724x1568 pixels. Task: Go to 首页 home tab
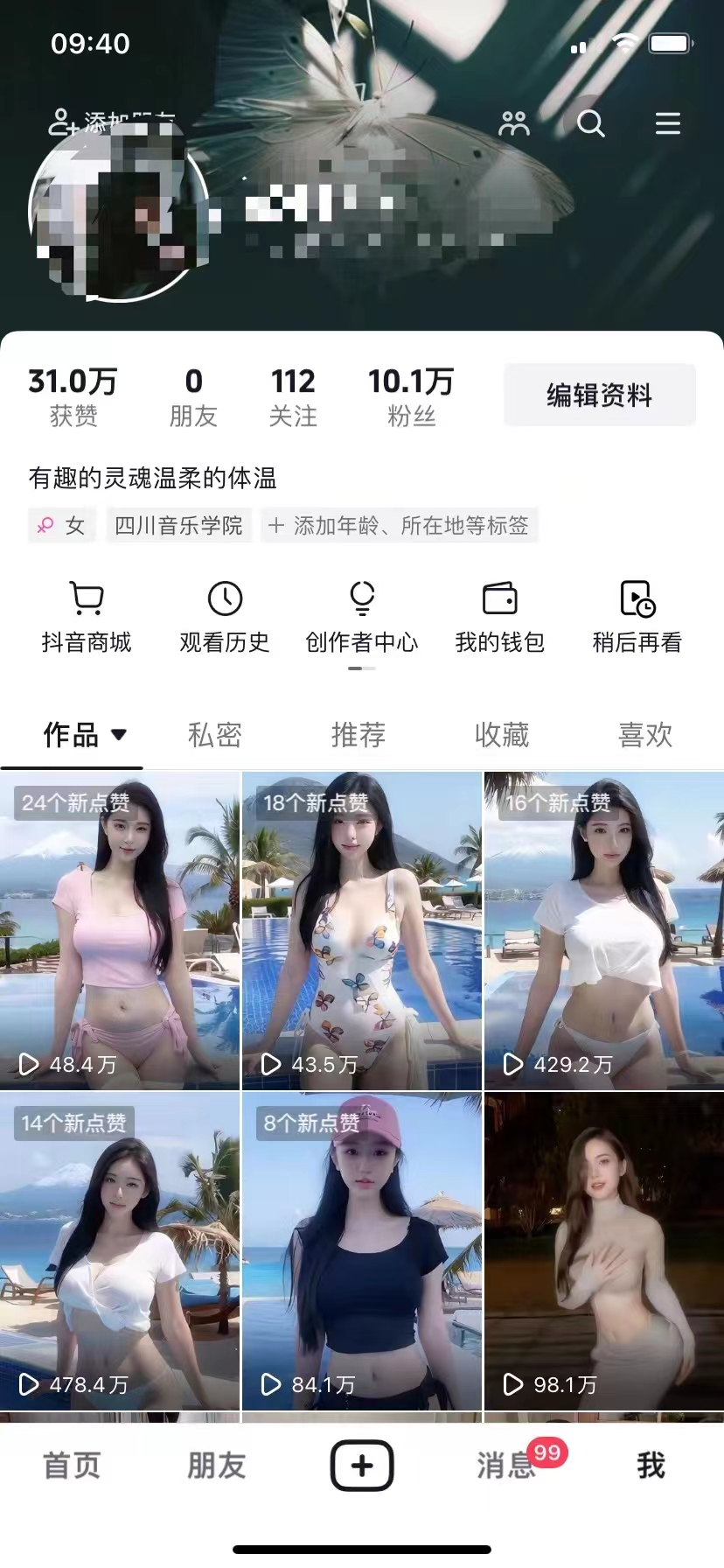[x=72, y=1466]
